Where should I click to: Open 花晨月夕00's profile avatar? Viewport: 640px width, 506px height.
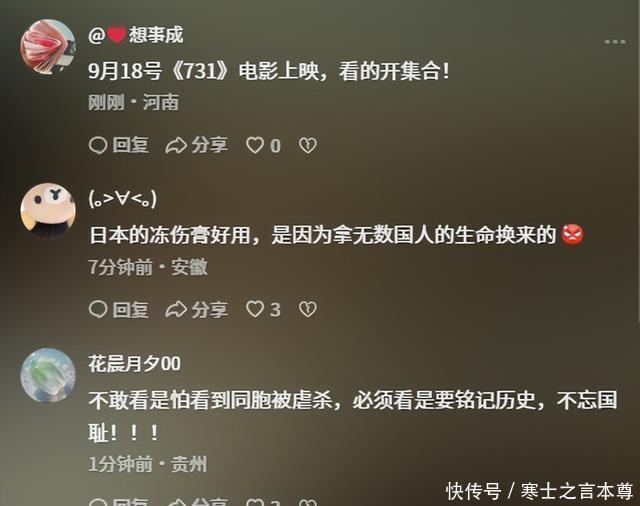coord(47,375)
